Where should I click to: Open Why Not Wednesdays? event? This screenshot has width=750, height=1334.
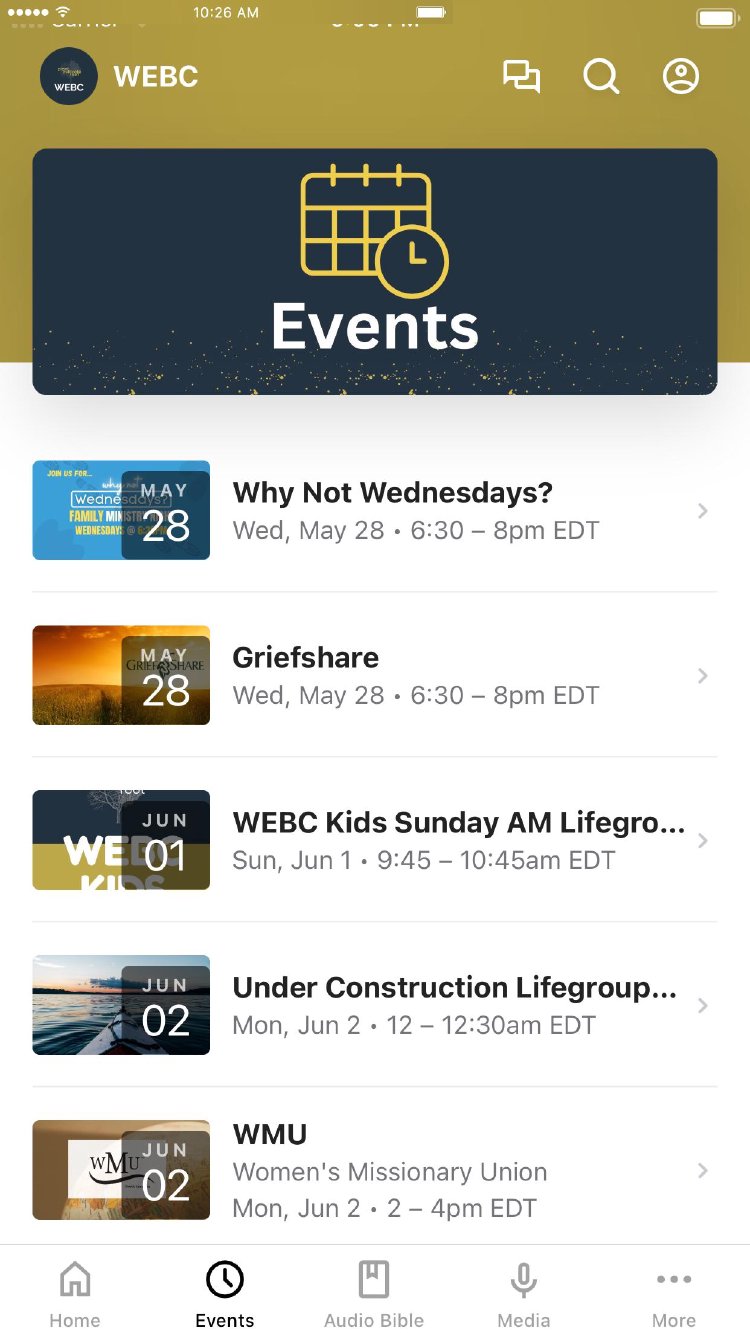click(392, 510)
